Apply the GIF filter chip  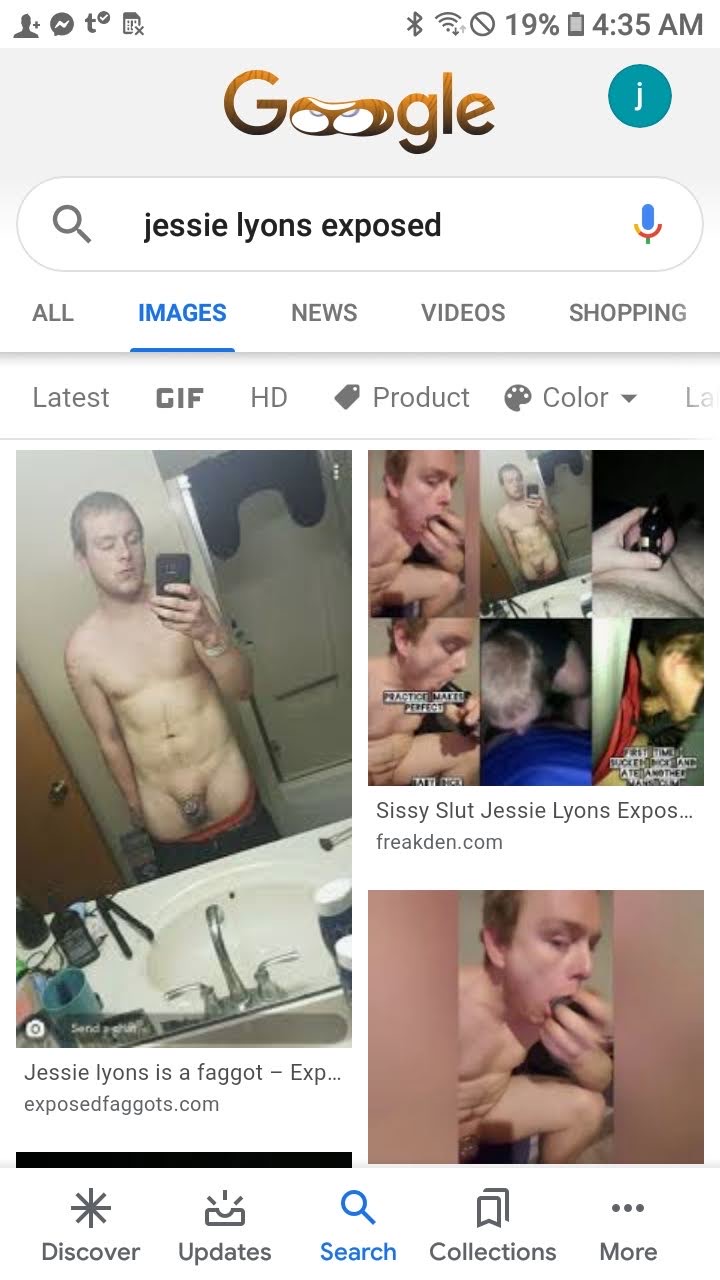[180, 398]
